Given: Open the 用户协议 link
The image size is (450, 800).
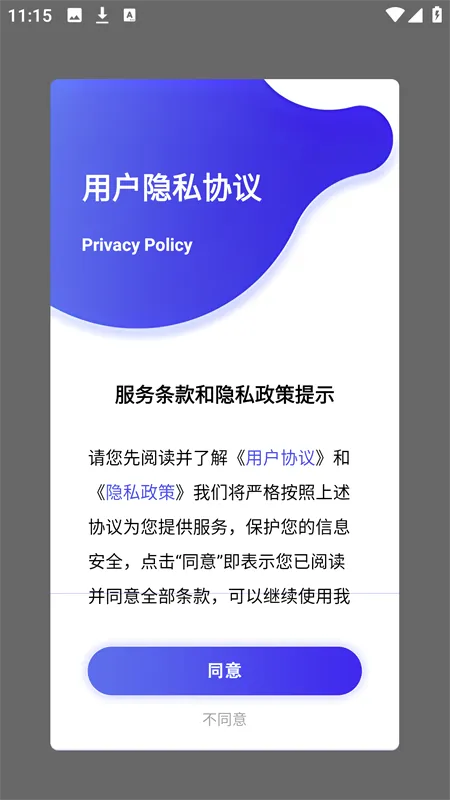Looking at the screenshot, I should [x=280, y=458].
